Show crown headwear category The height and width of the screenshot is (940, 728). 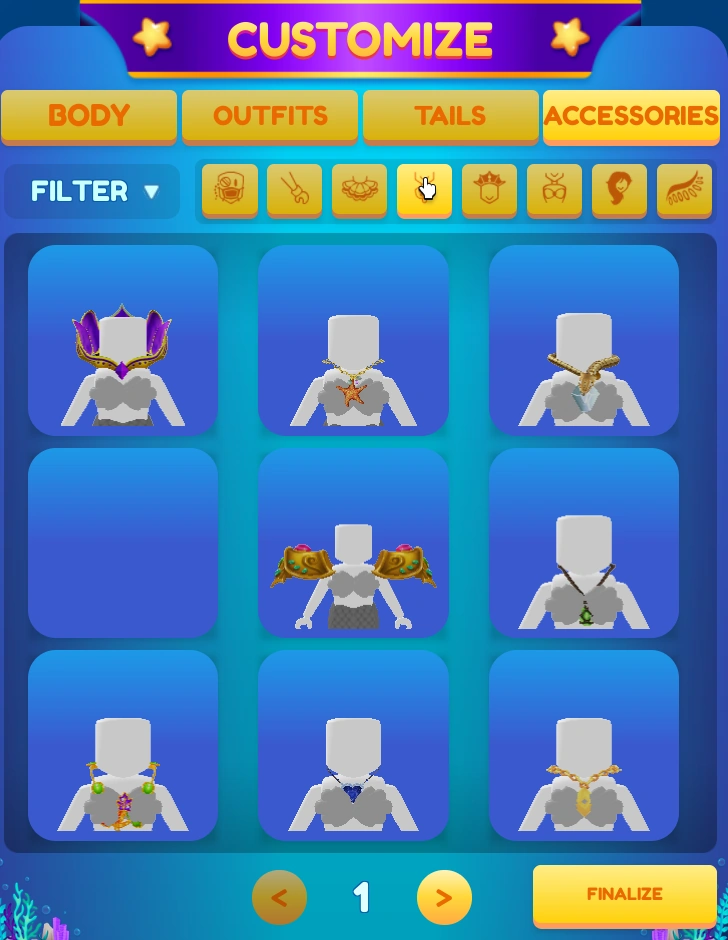coord(489,189)
